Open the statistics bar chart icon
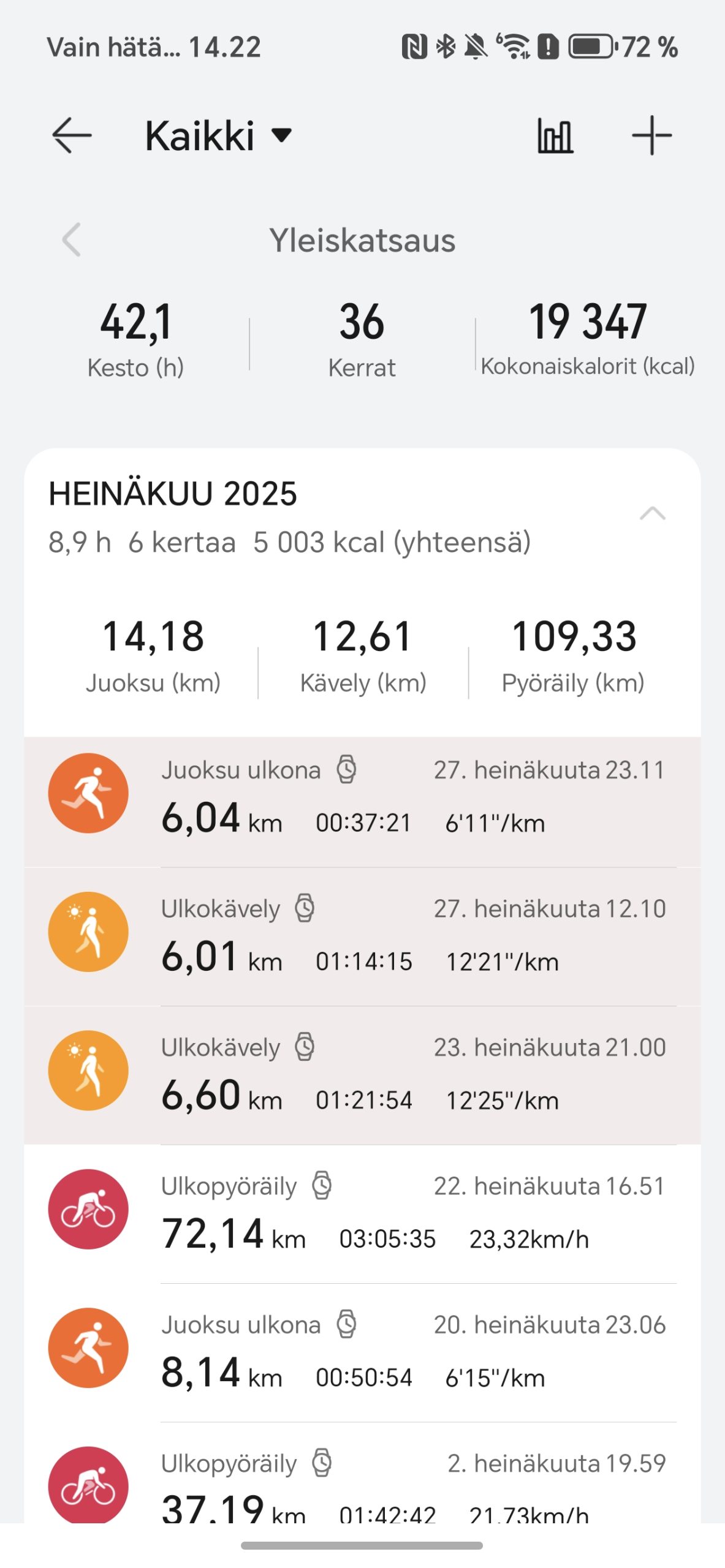Viewport: 725px width, 1568px height. coord(555,135)
